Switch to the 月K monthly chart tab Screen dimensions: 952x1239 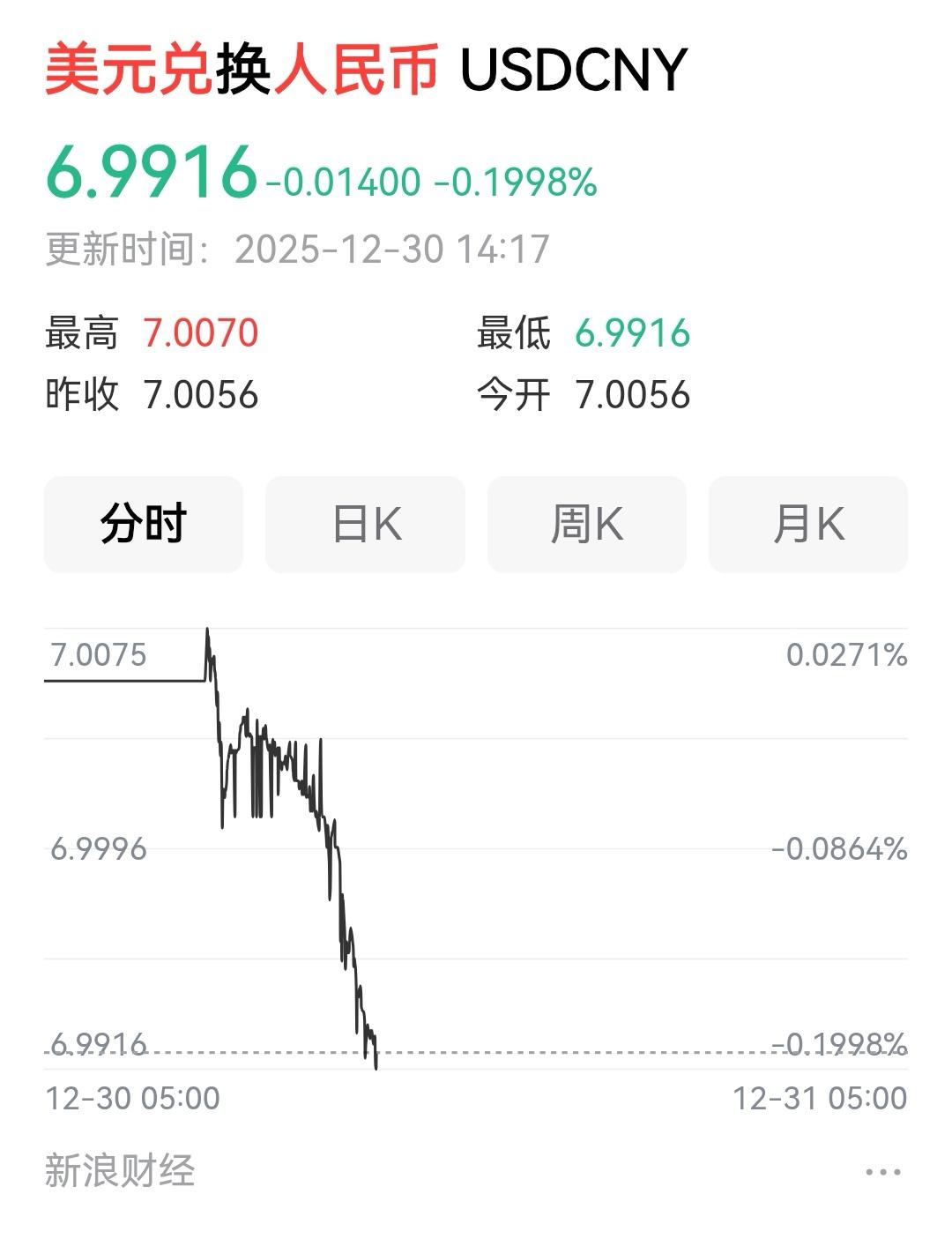click(807, 524)
